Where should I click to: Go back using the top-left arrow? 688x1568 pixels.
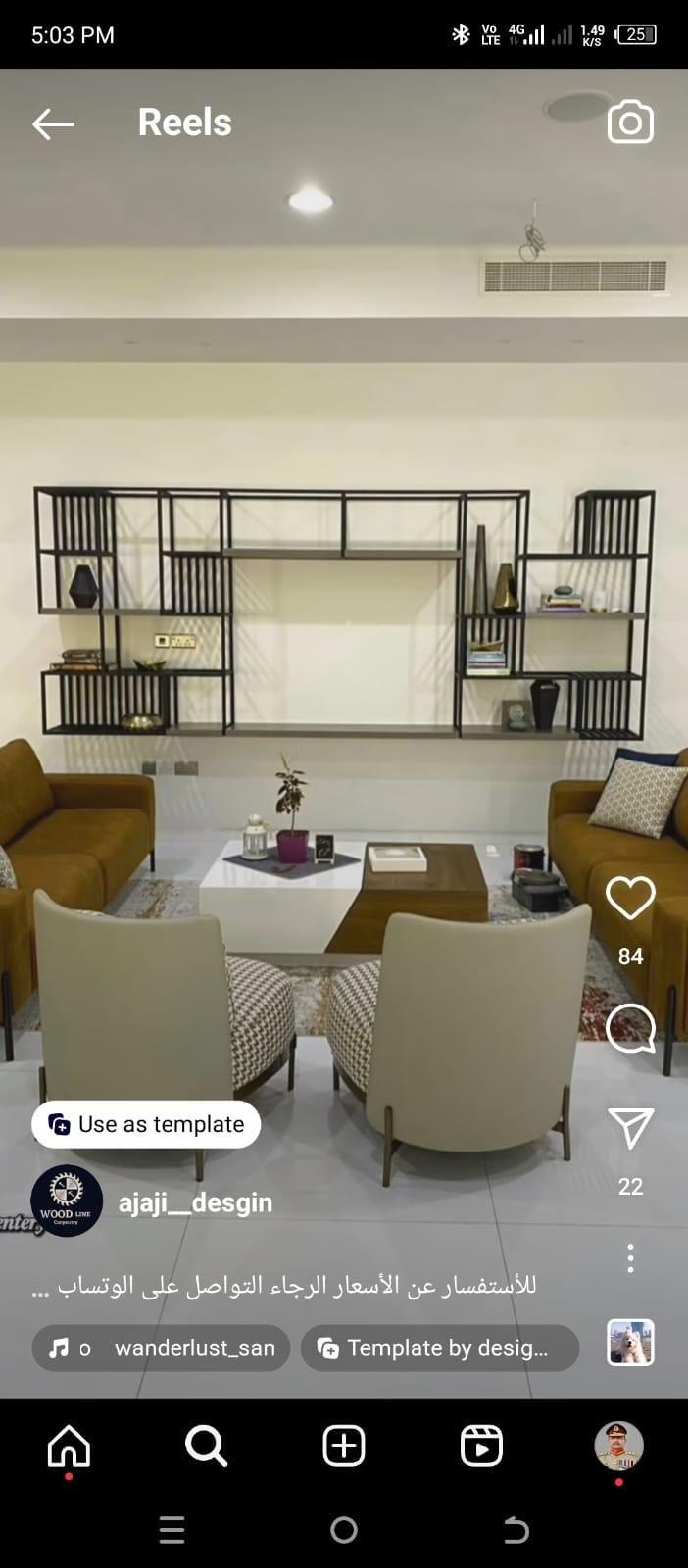tap(53, 123)
